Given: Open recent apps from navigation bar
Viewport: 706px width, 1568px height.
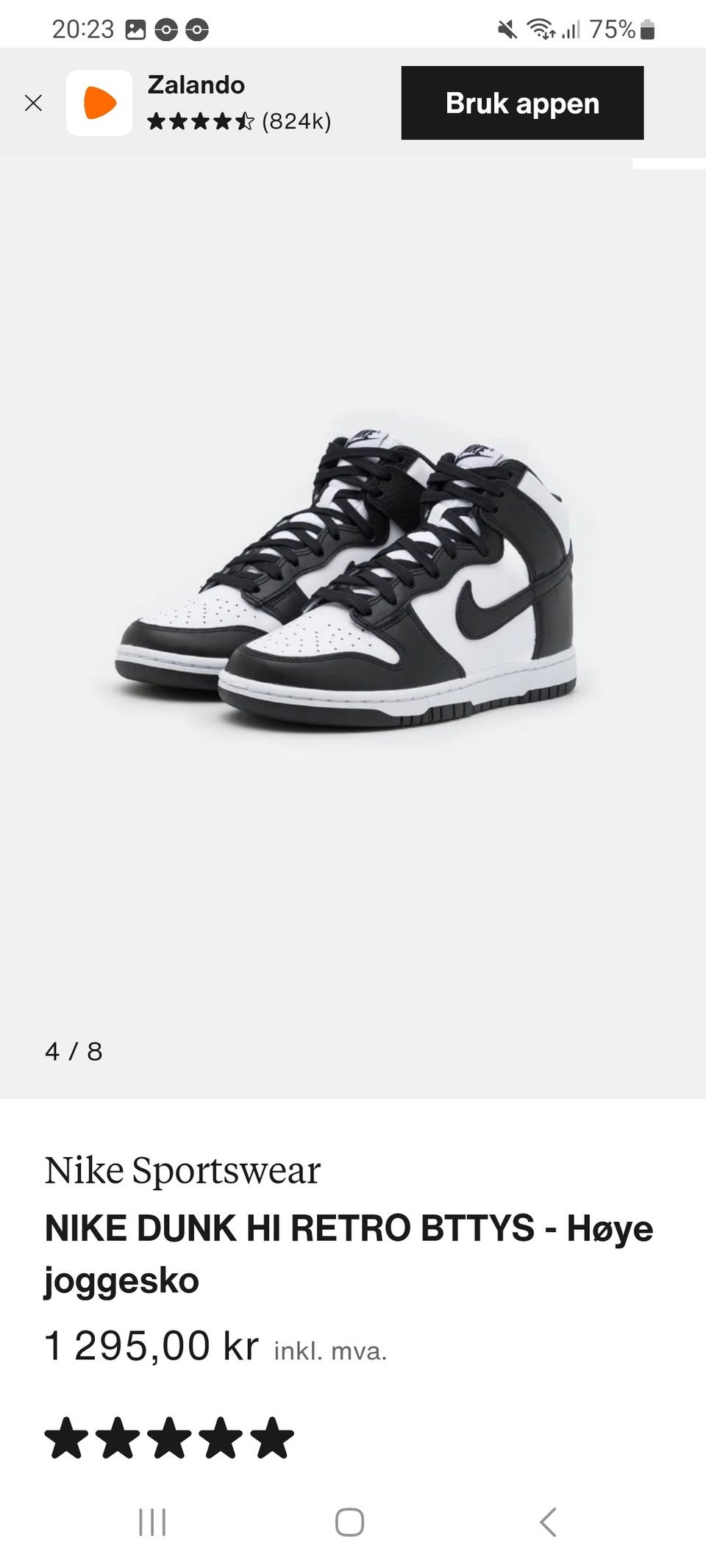Looking at the screenshot, I should coord(152,1522).
